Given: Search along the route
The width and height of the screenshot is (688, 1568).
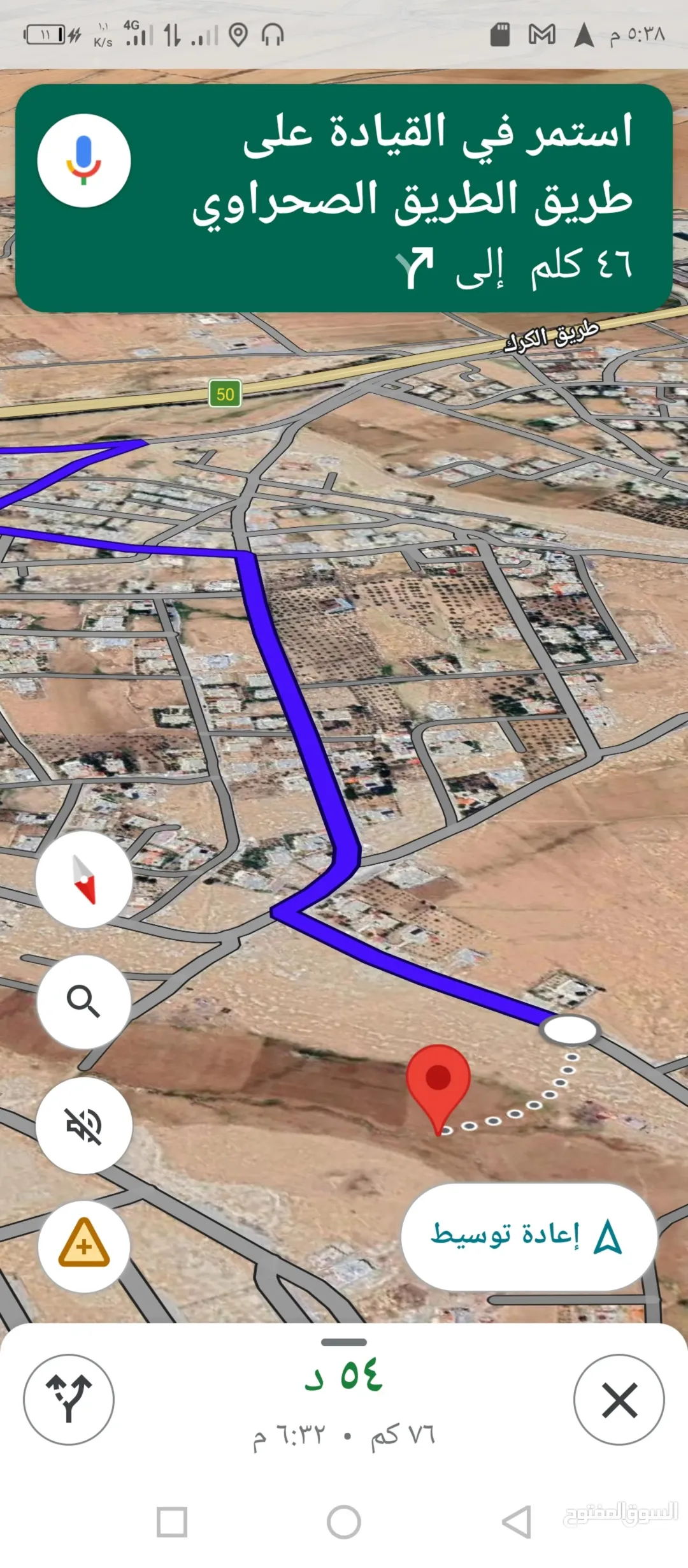Looking at the screenshot, I should click(84, 1002).
